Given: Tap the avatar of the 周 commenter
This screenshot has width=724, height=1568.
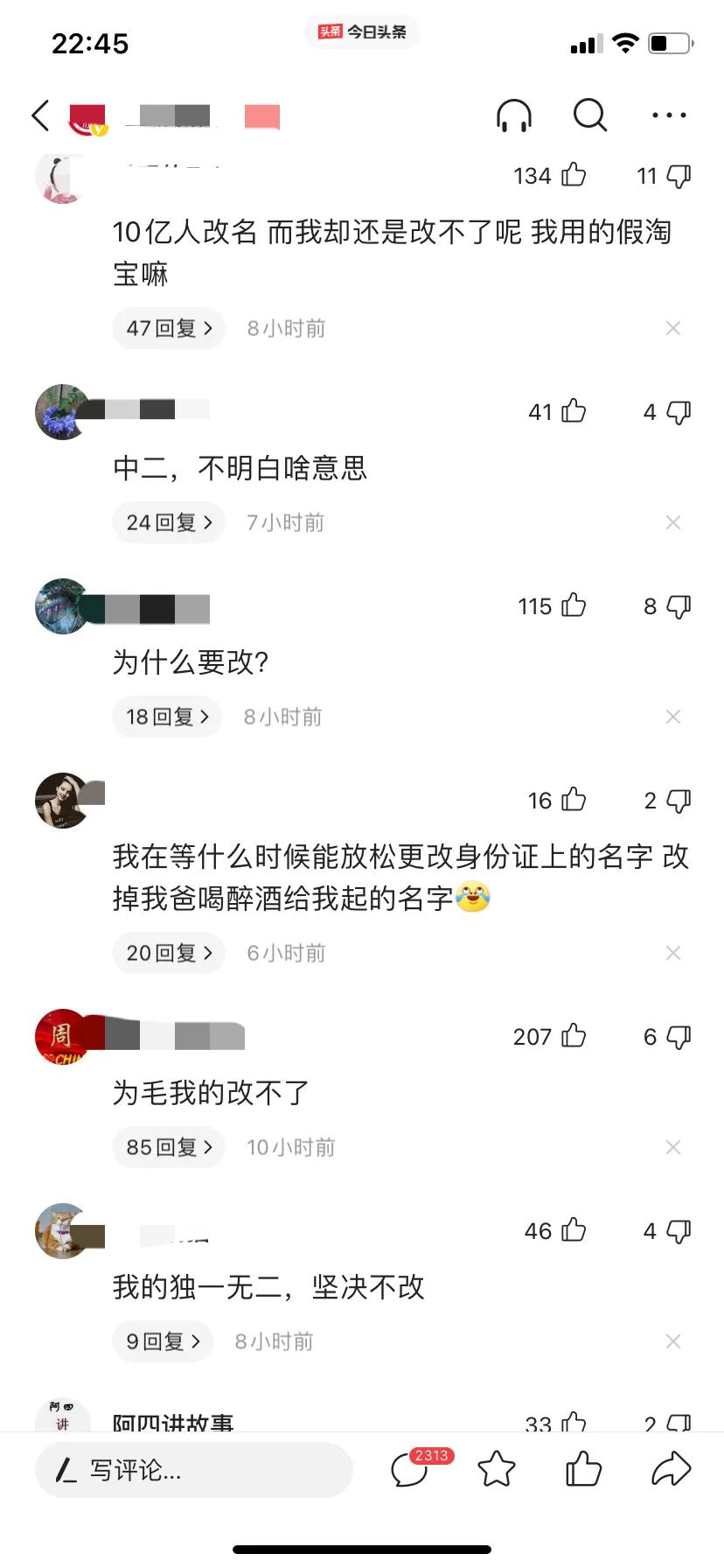Looking at the screenshot, I should (61, 1036).
